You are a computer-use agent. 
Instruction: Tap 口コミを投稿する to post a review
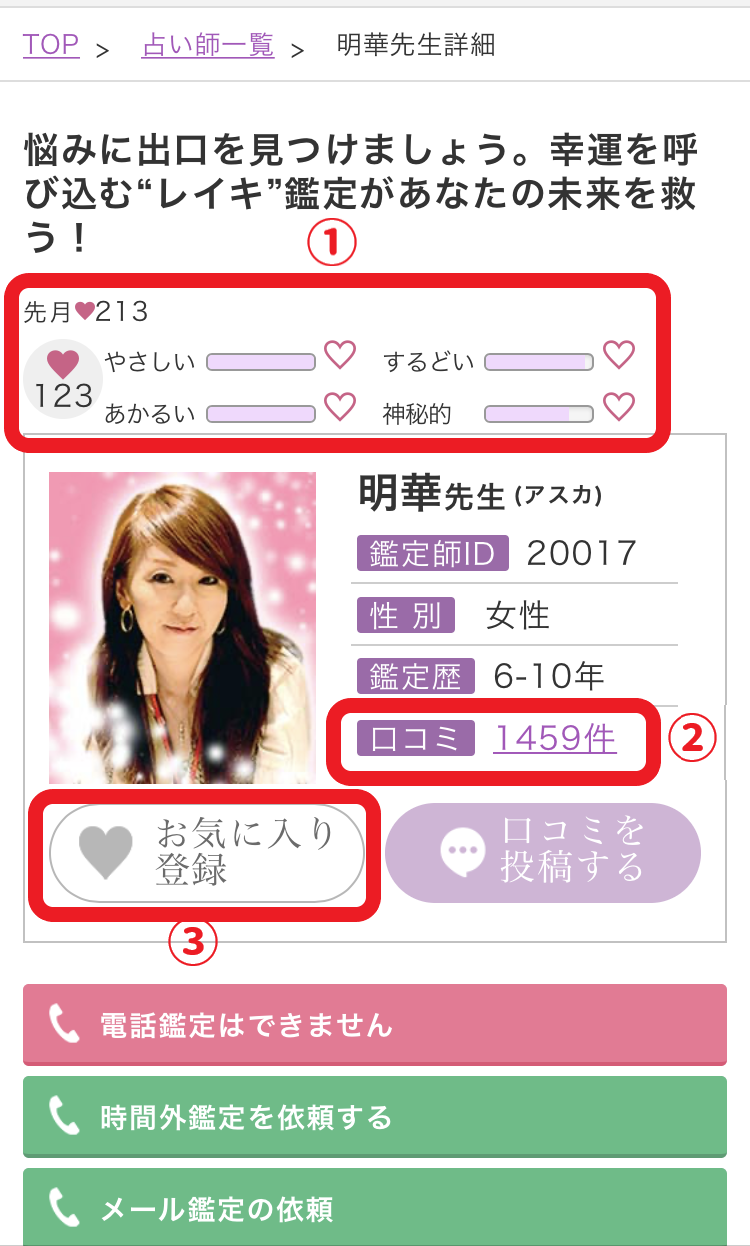[542, 852]
